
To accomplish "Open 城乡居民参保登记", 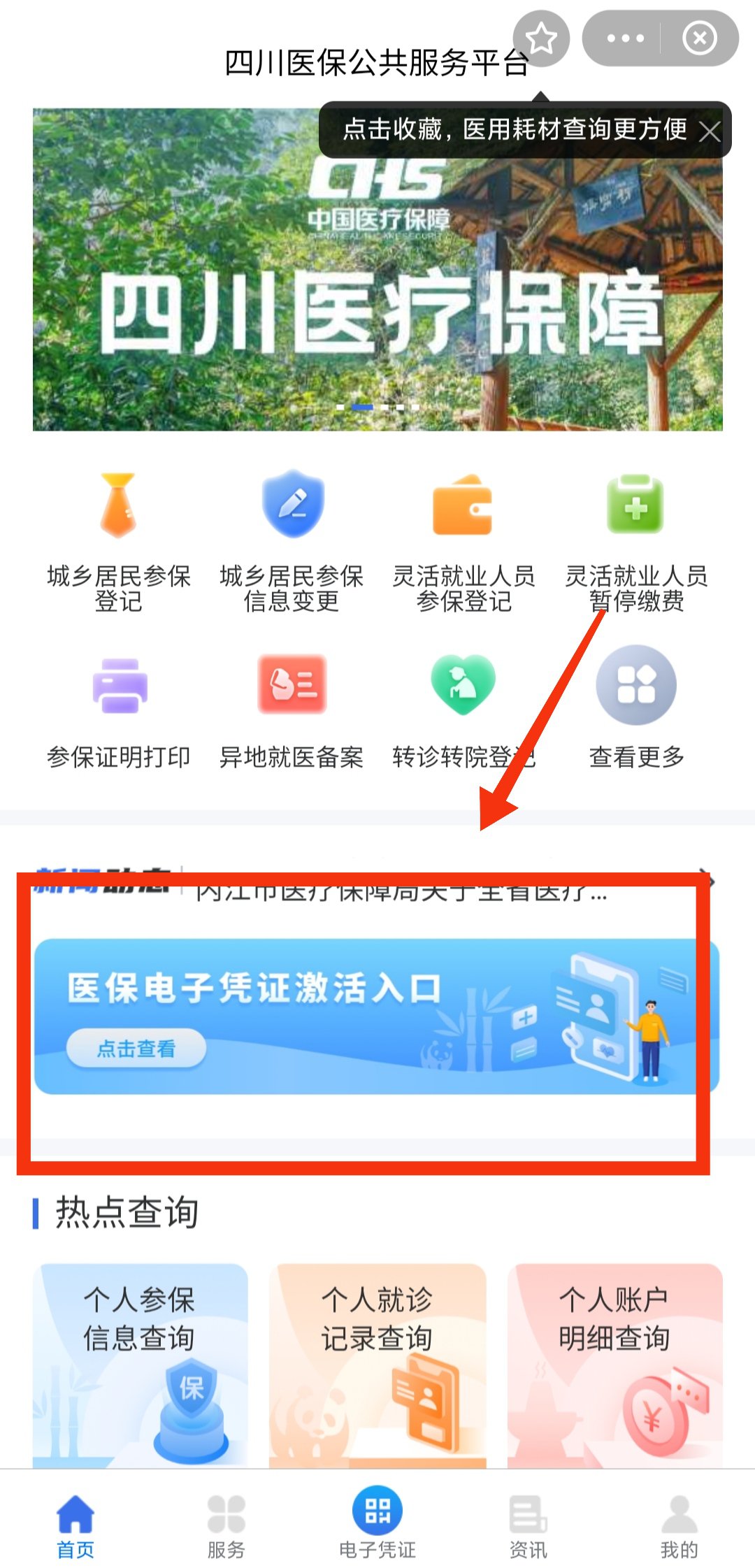I will click(x=118, y=540).
